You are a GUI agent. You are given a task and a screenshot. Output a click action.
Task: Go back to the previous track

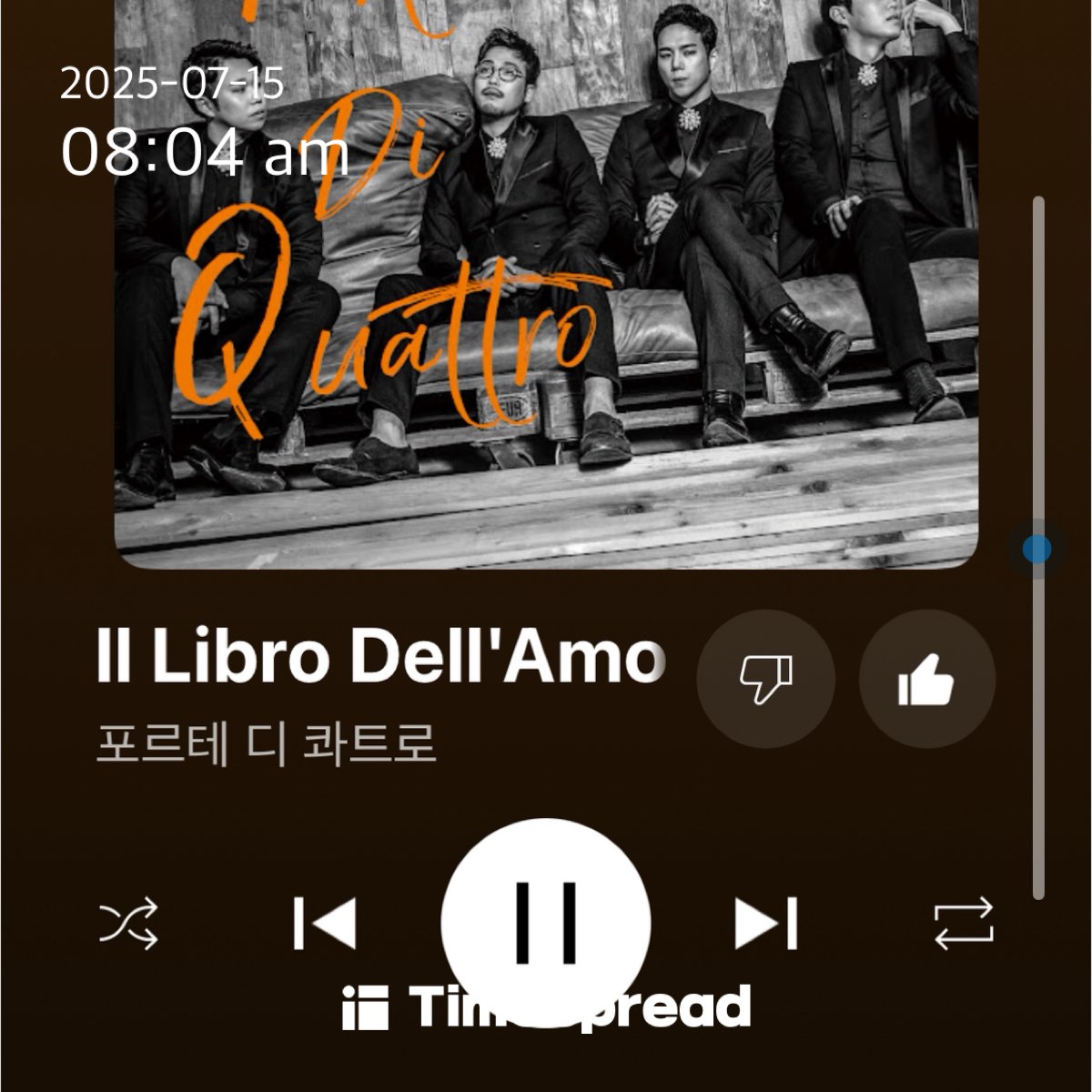(x=325, y=924)
